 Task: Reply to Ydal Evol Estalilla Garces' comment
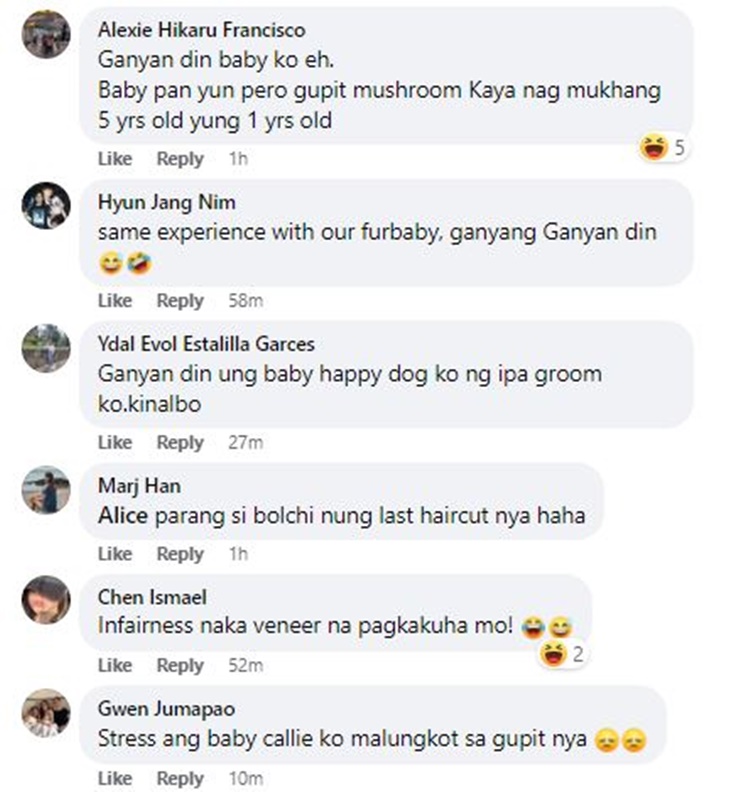[180, 442]
